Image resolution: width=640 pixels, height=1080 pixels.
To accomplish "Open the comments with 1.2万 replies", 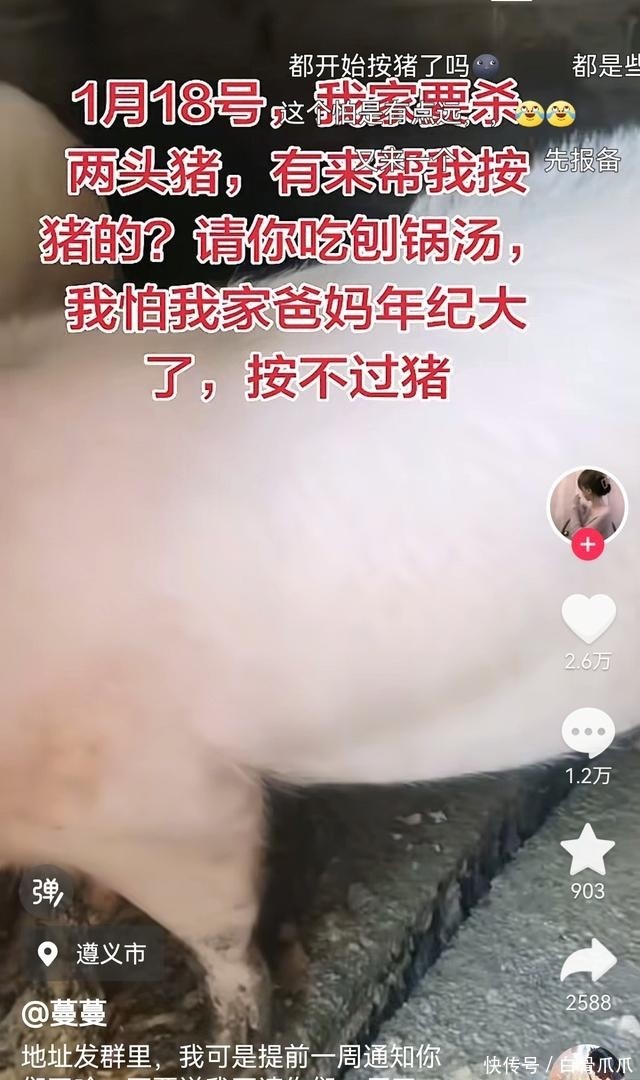I will (x=588, y=733).
